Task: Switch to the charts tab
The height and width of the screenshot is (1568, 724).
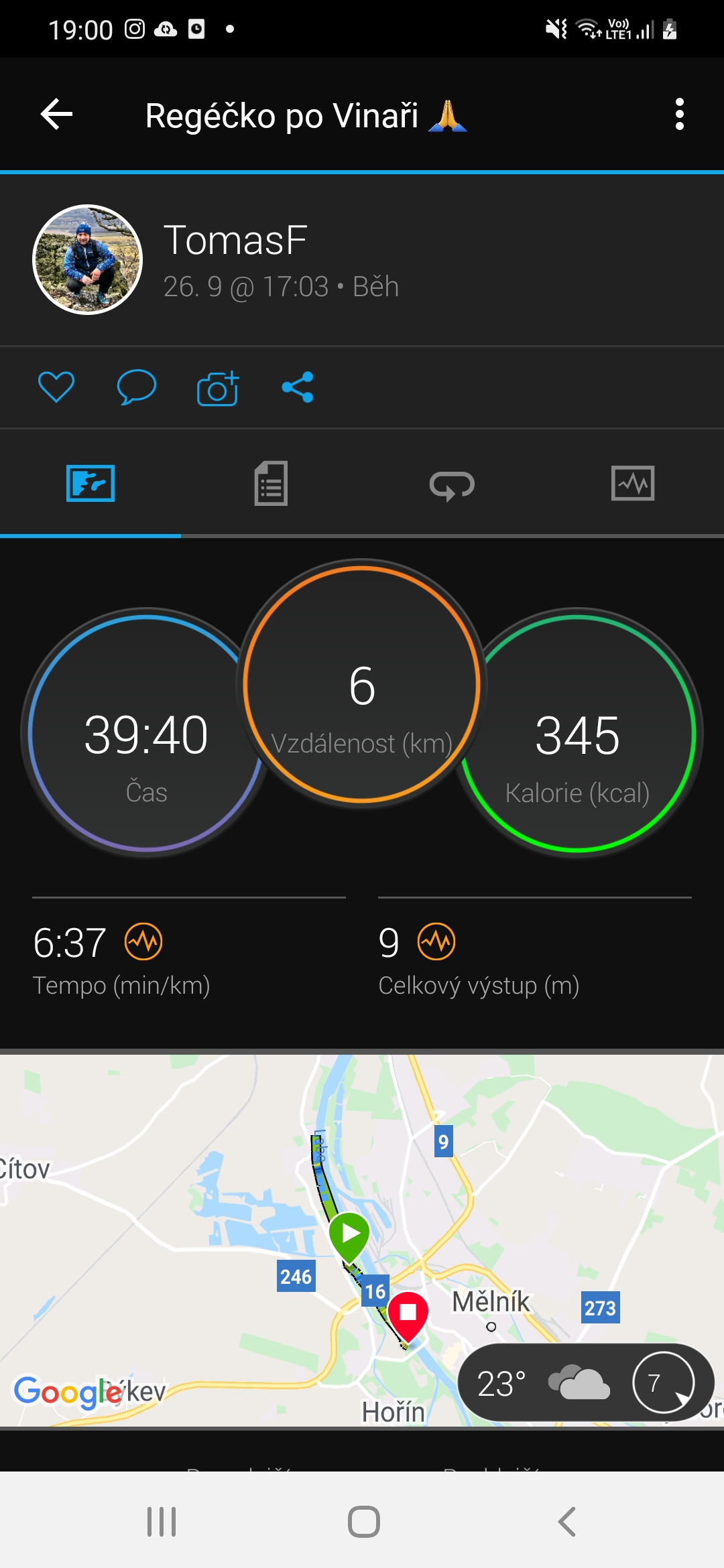Action: [x=633, y=483]
